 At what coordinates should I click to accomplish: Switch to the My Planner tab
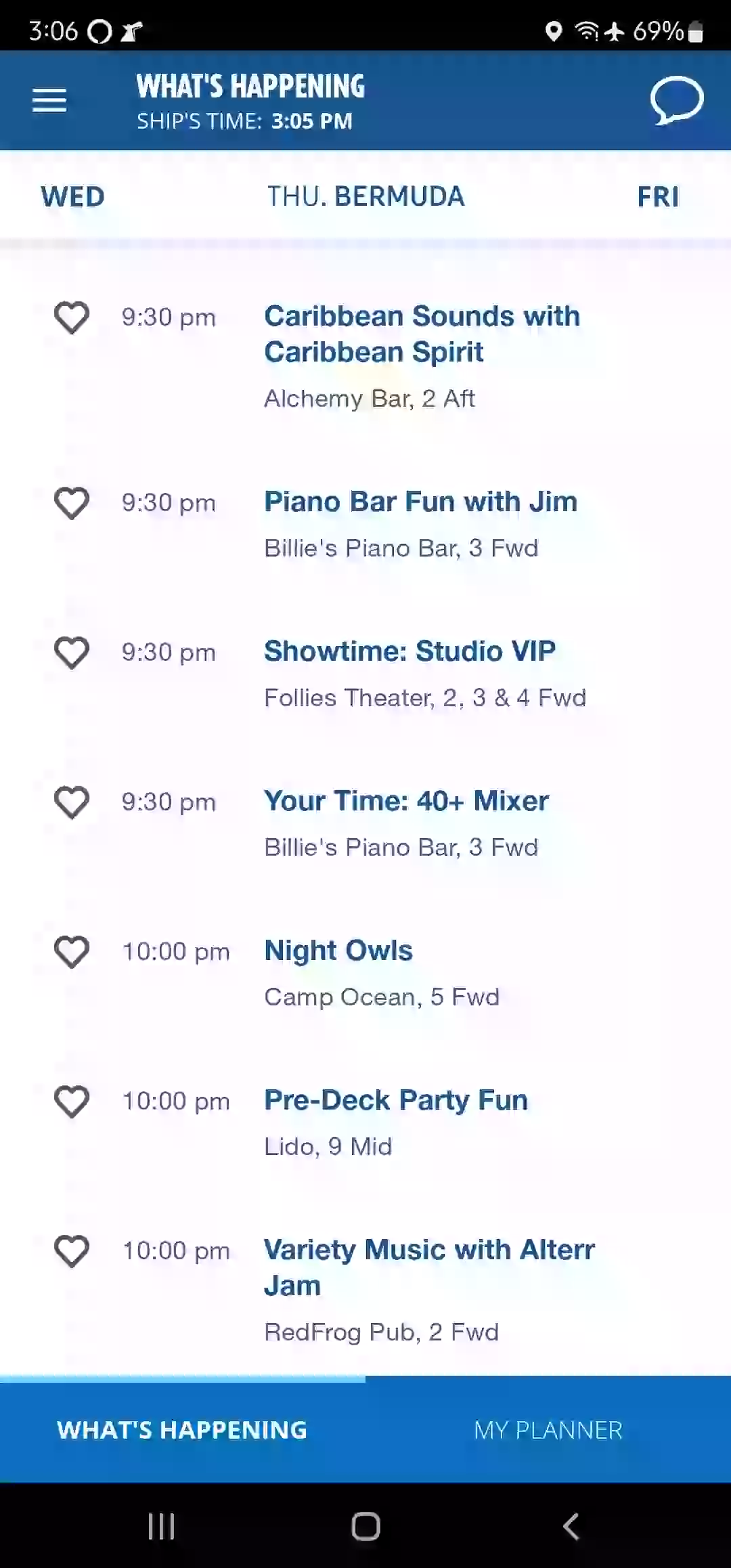(x=548, y=1430)
